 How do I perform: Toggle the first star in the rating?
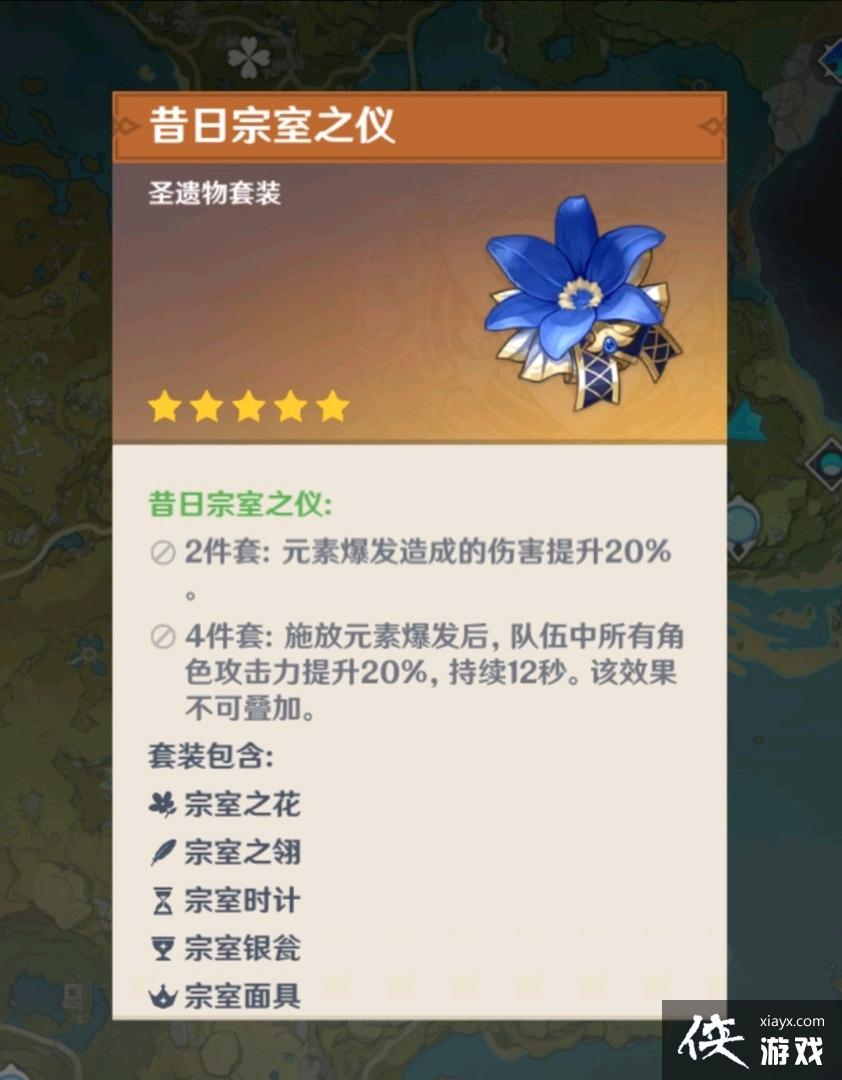pyautogui.click(x=165, y=405)
